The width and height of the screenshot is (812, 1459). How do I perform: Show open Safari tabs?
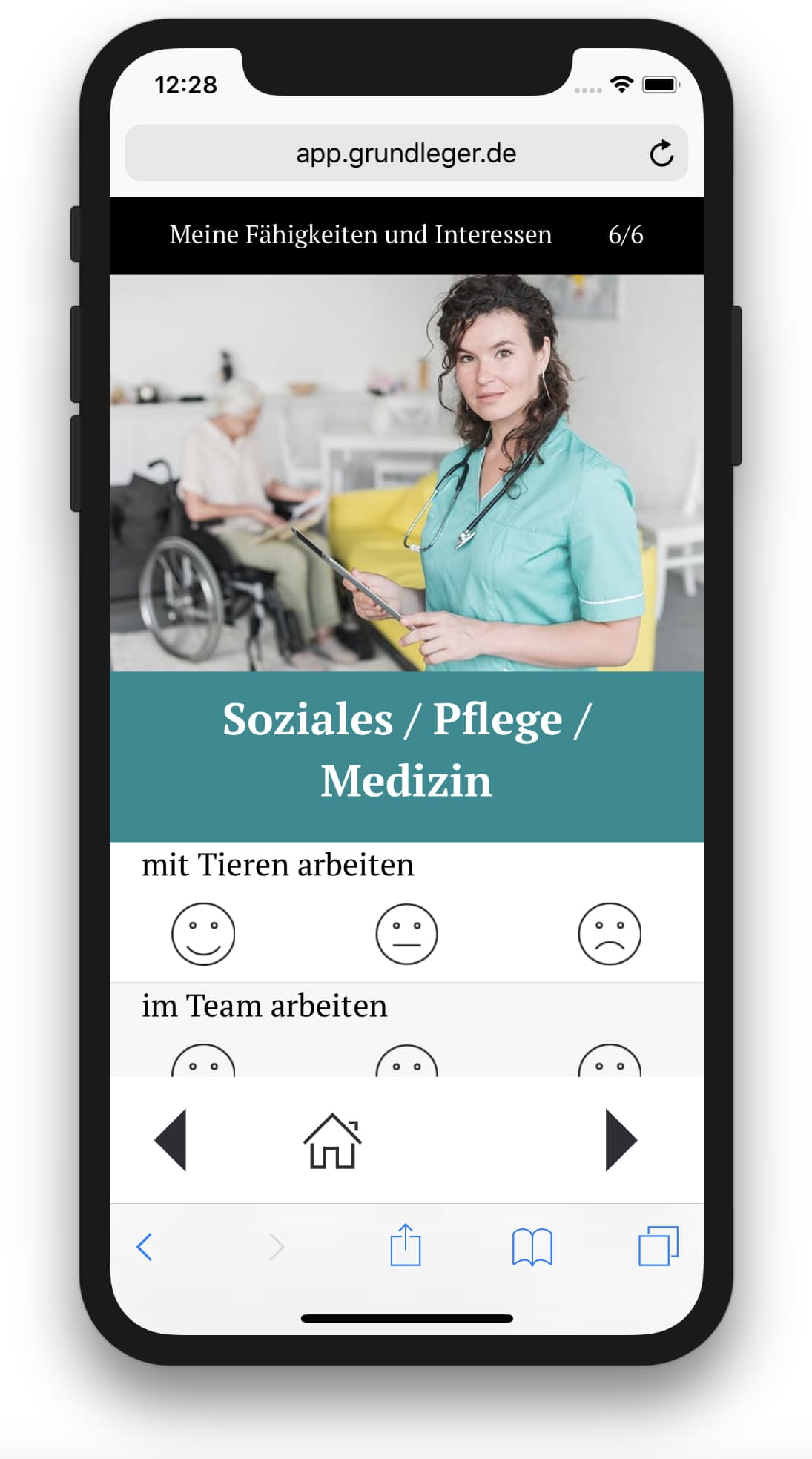pyautogui.click(x=658, y=1246)
